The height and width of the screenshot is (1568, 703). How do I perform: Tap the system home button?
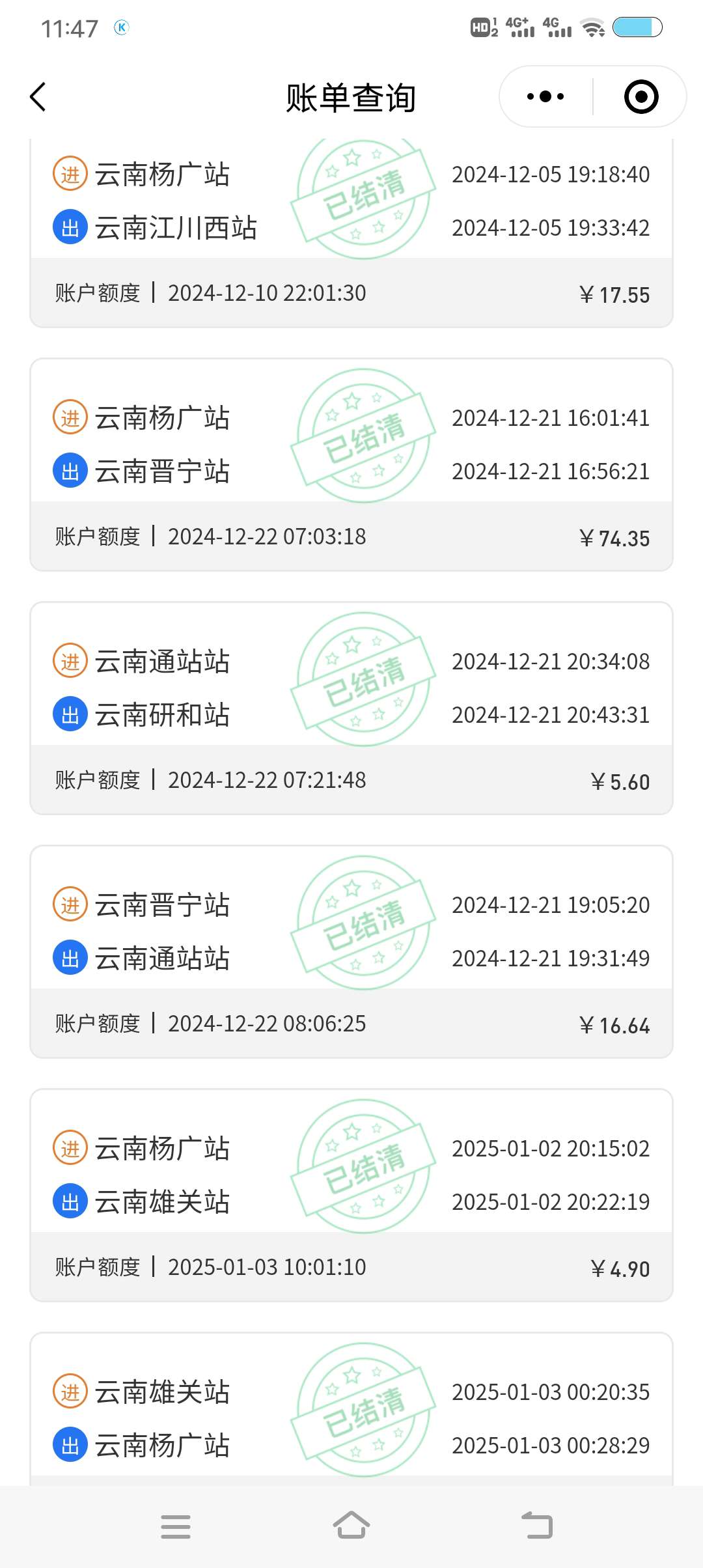tap(351, 1526)
